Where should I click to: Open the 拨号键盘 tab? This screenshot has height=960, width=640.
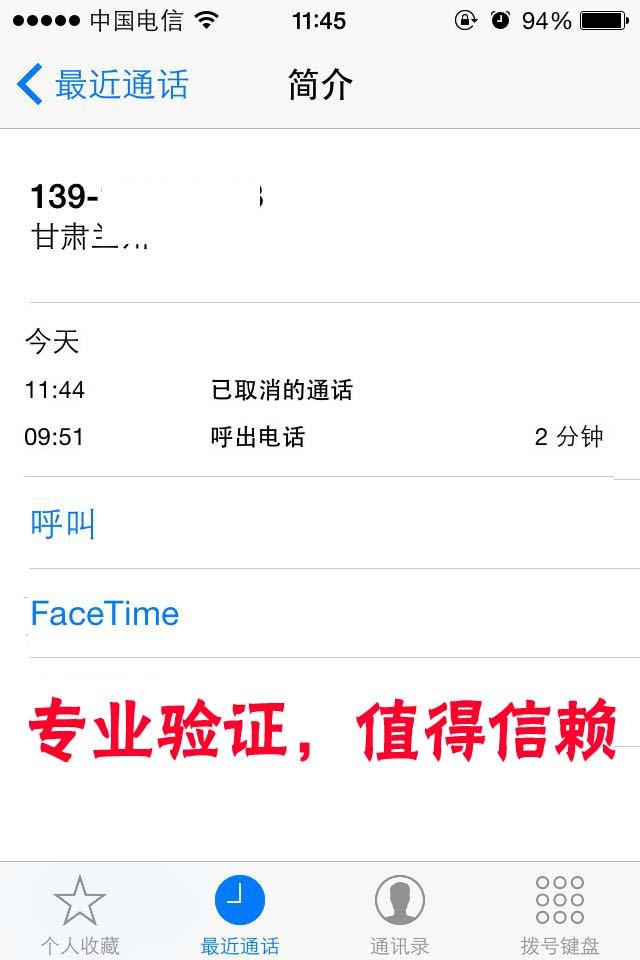click(x=560, y=912)
